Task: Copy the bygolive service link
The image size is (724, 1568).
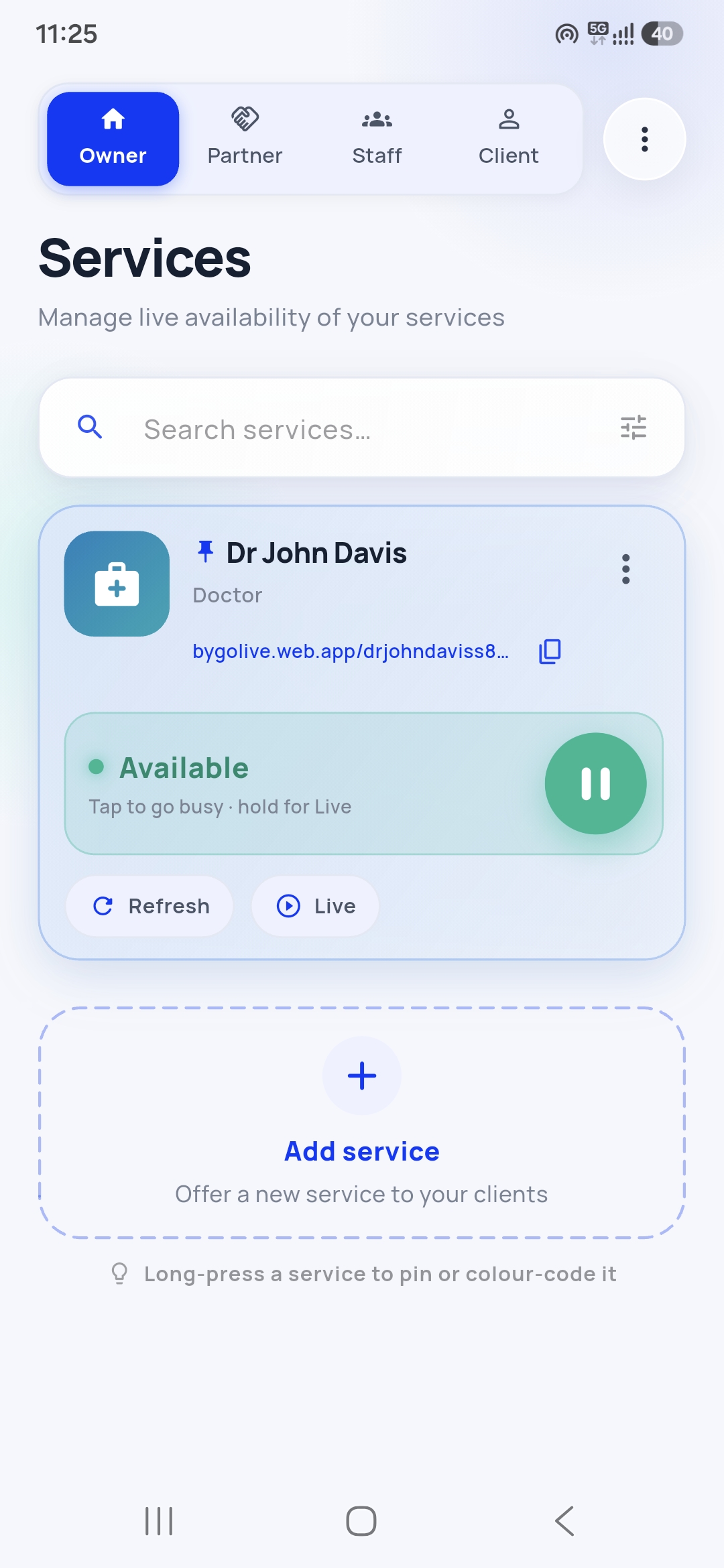Action: click(x=550, y=651)
